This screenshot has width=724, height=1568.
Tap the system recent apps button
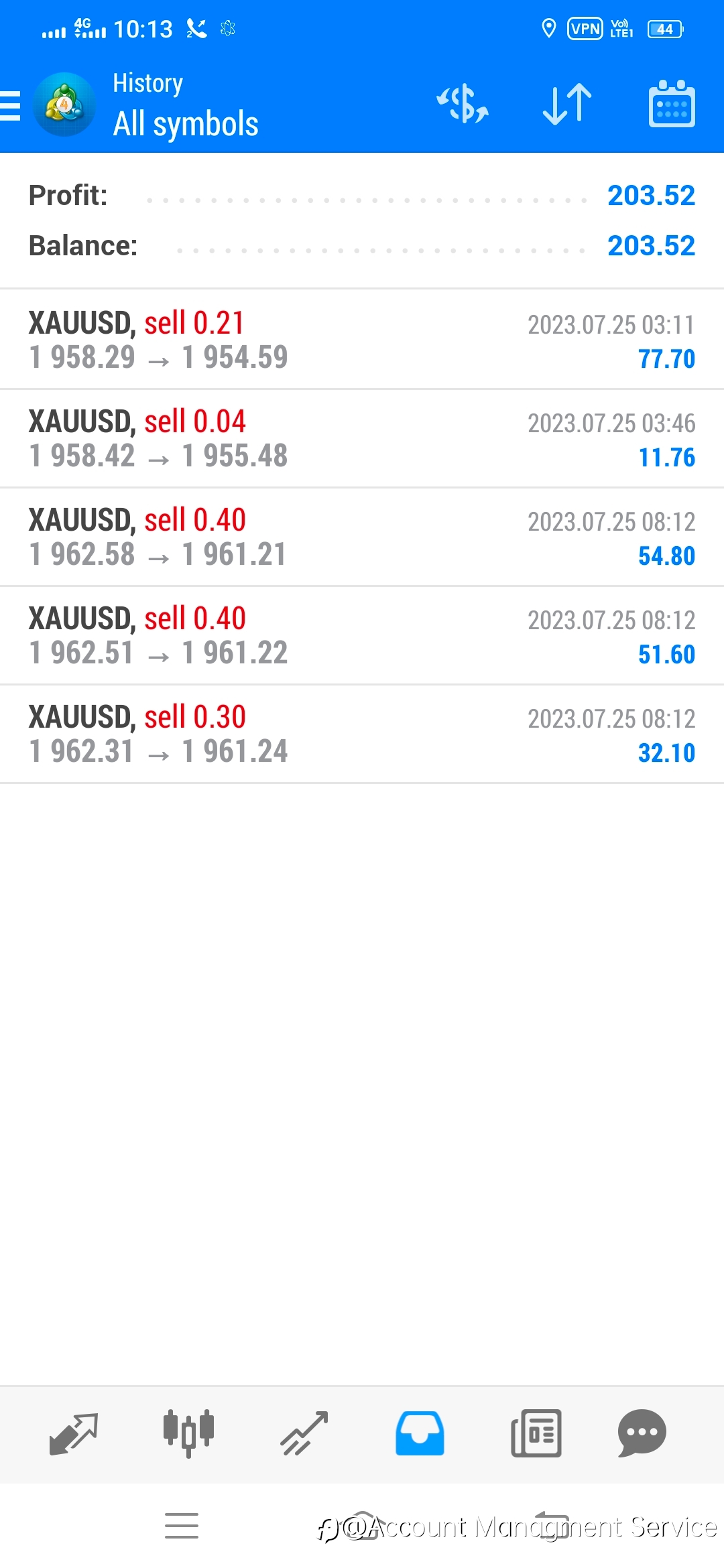coord(181,1526)
